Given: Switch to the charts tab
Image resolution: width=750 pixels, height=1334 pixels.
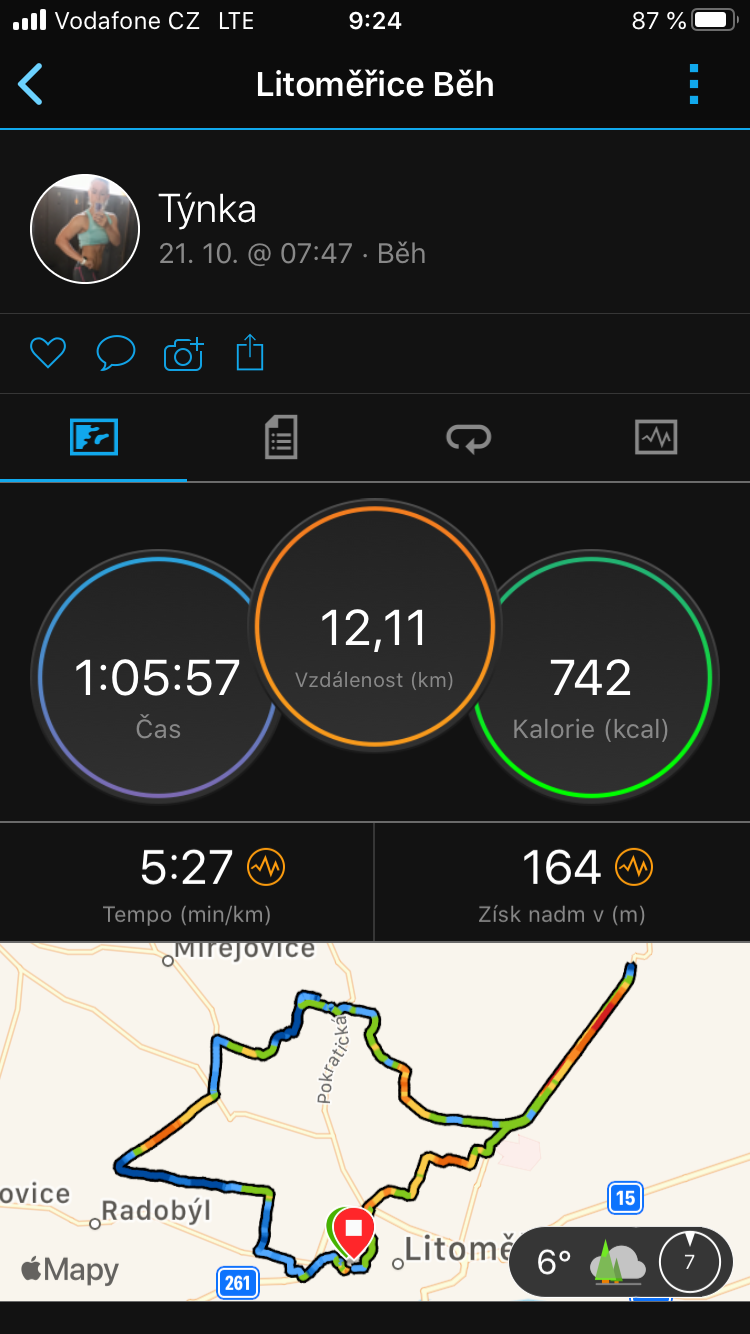Looking at the screenshot, I should pyautogui.click(x=656, y=438).
